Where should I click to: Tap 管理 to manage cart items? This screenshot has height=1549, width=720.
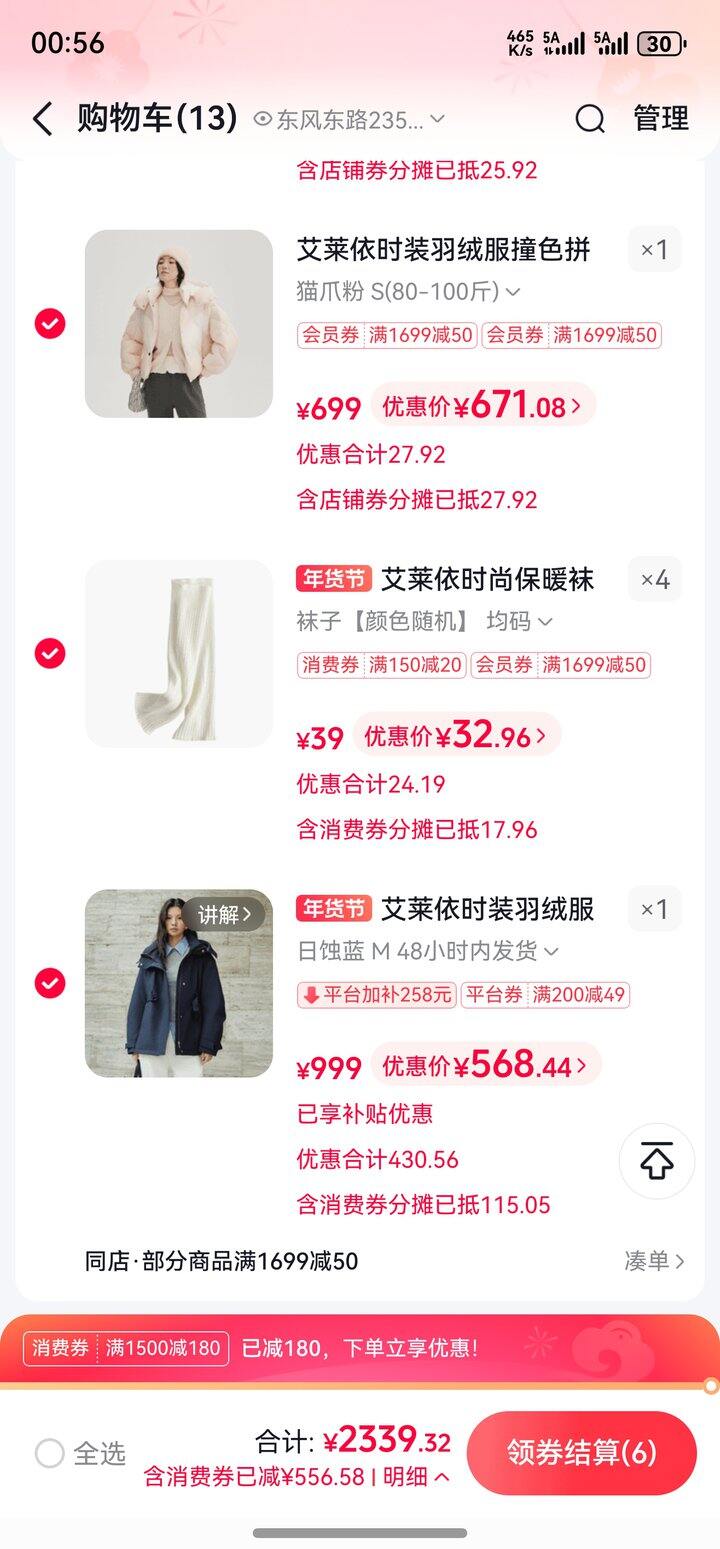tap(661, 120)
